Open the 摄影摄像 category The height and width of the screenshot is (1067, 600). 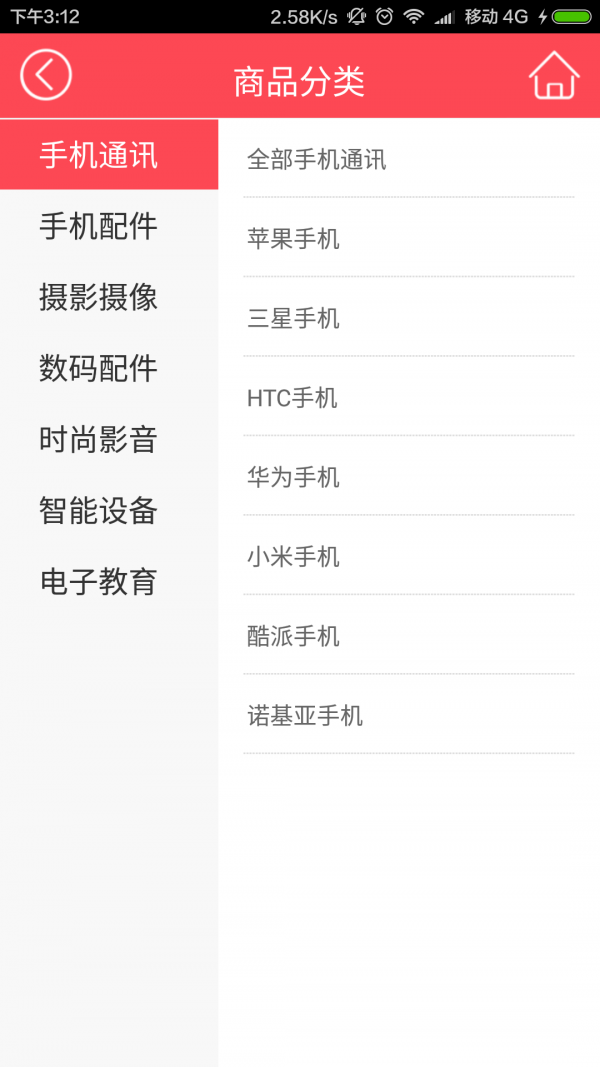99,297
